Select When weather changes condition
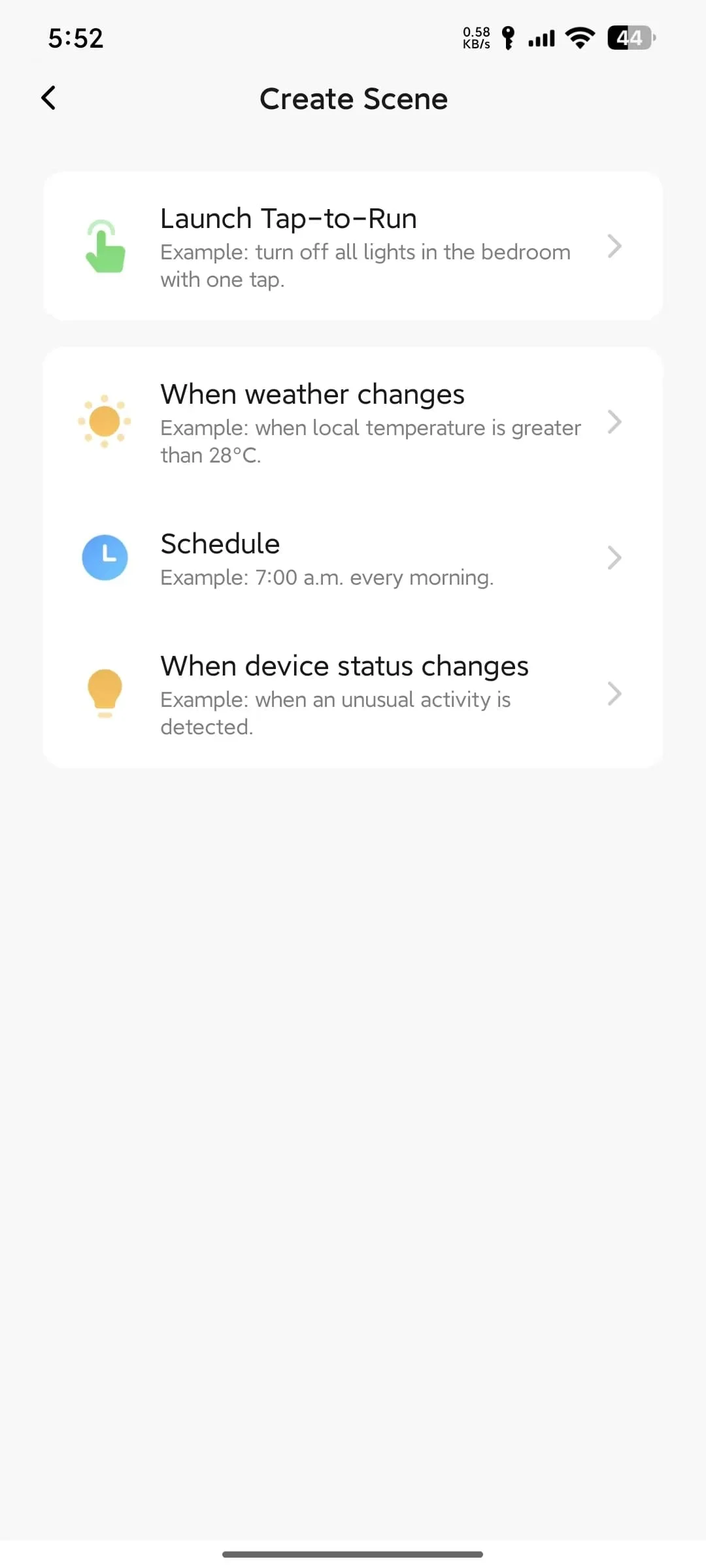 click(353, 422)
